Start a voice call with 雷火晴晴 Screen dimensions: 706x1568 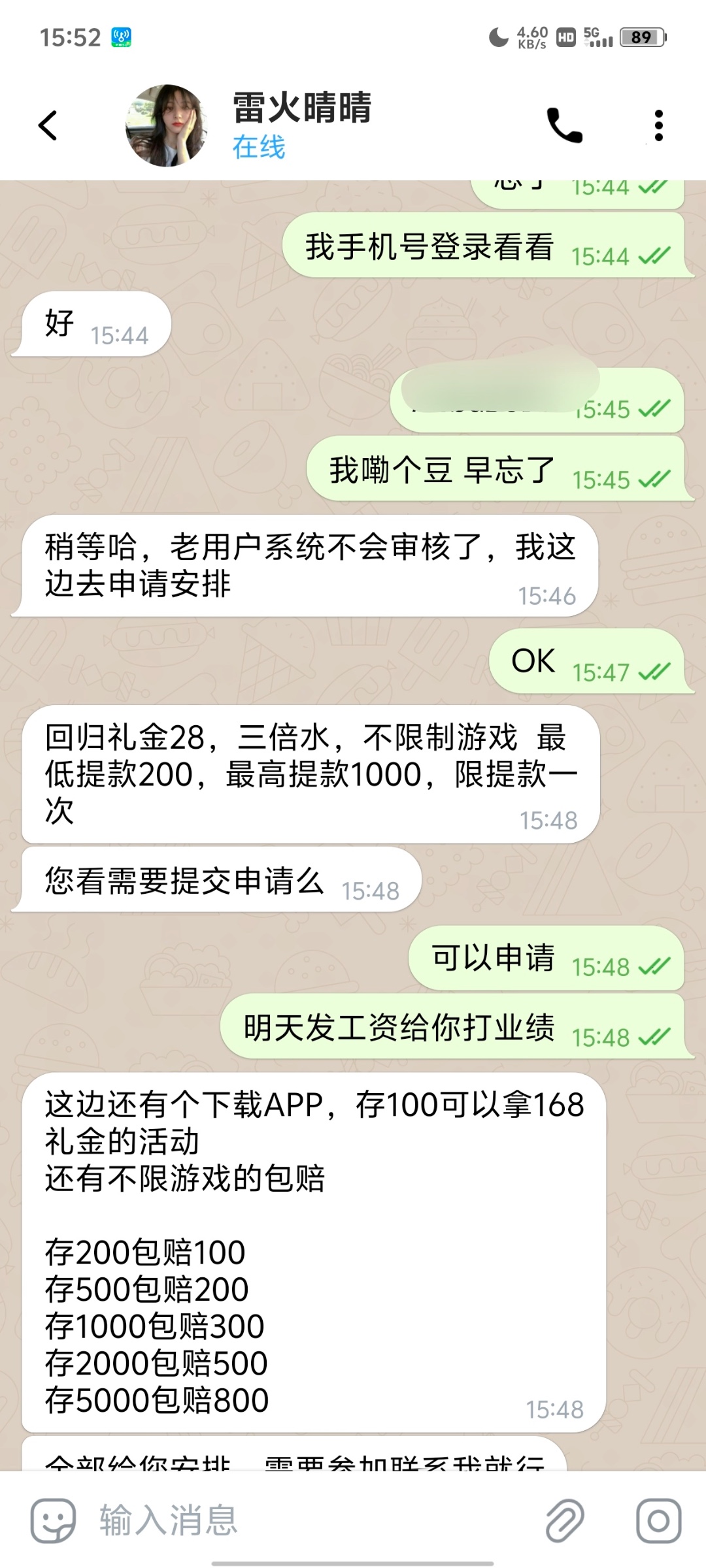coord(564,125)
